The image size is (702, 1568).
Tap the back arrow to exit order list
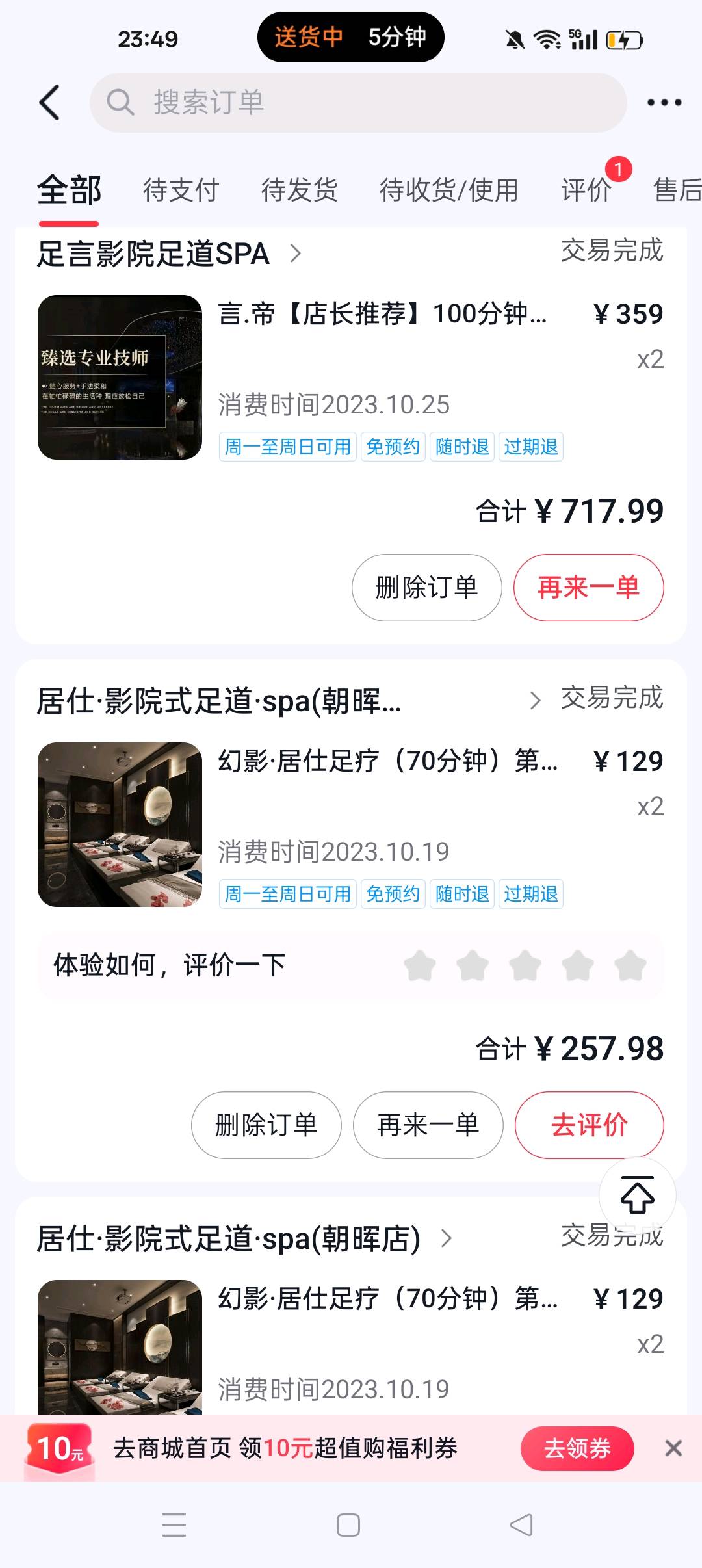pos(49,103)
